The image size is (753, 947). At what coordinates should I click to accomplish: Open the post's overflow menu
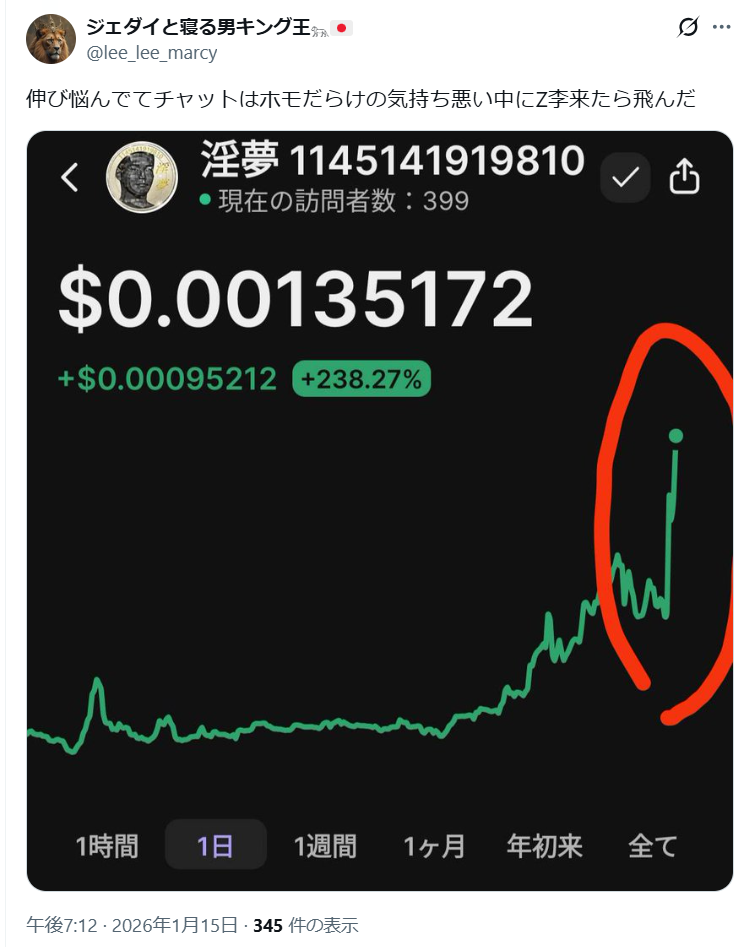point(722,28)
